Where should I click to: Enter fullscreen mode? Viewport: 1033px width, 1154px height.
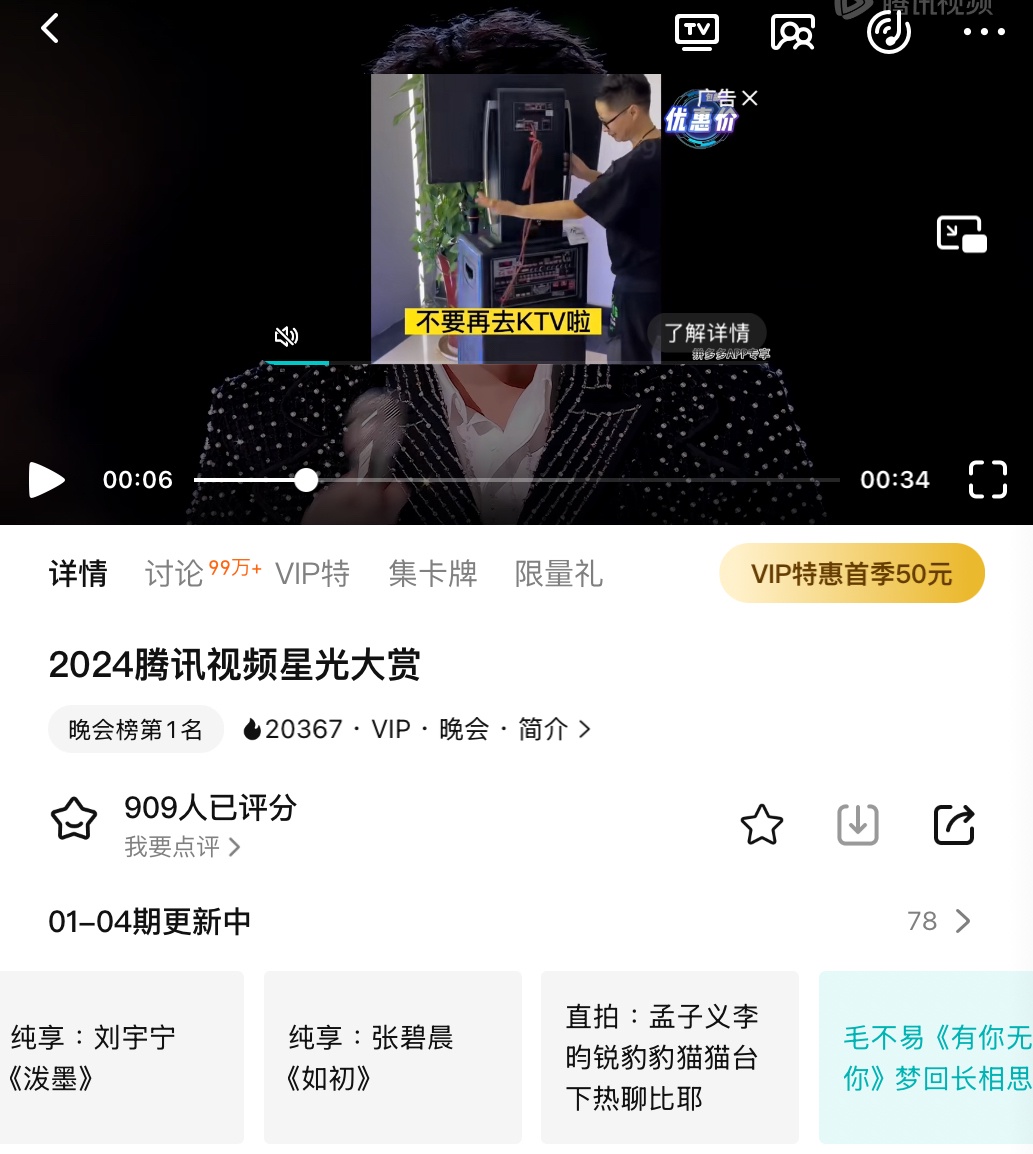click(987, 480)
